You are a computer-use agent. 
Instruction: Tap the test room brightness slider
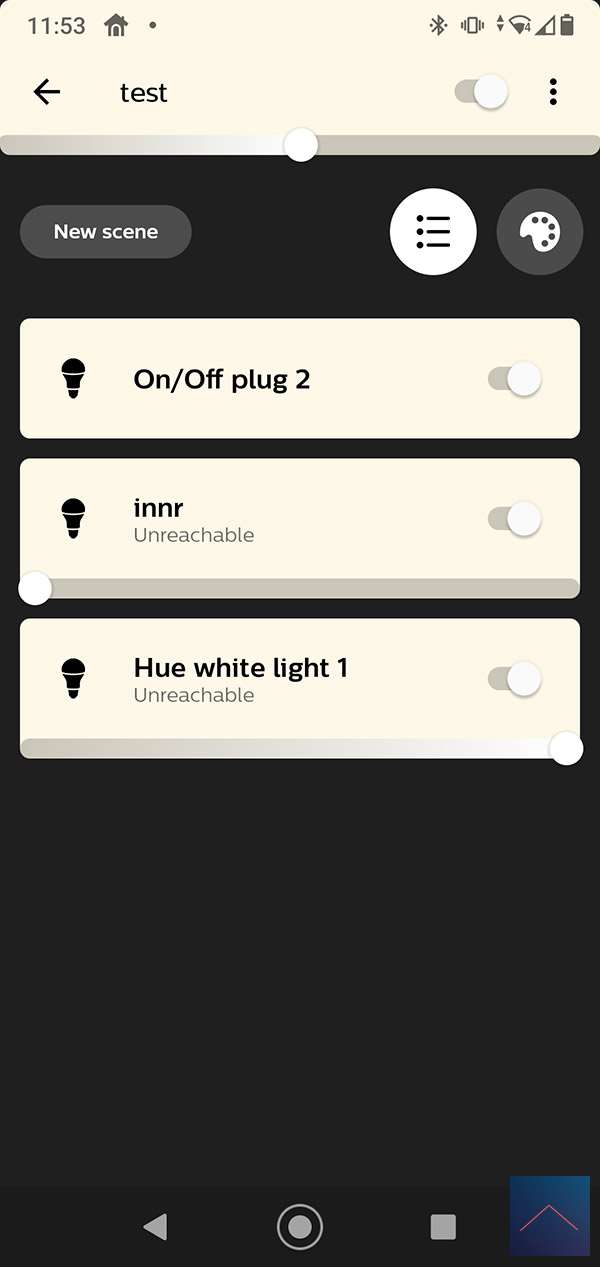pyautogui.click(x=300, y=146)
